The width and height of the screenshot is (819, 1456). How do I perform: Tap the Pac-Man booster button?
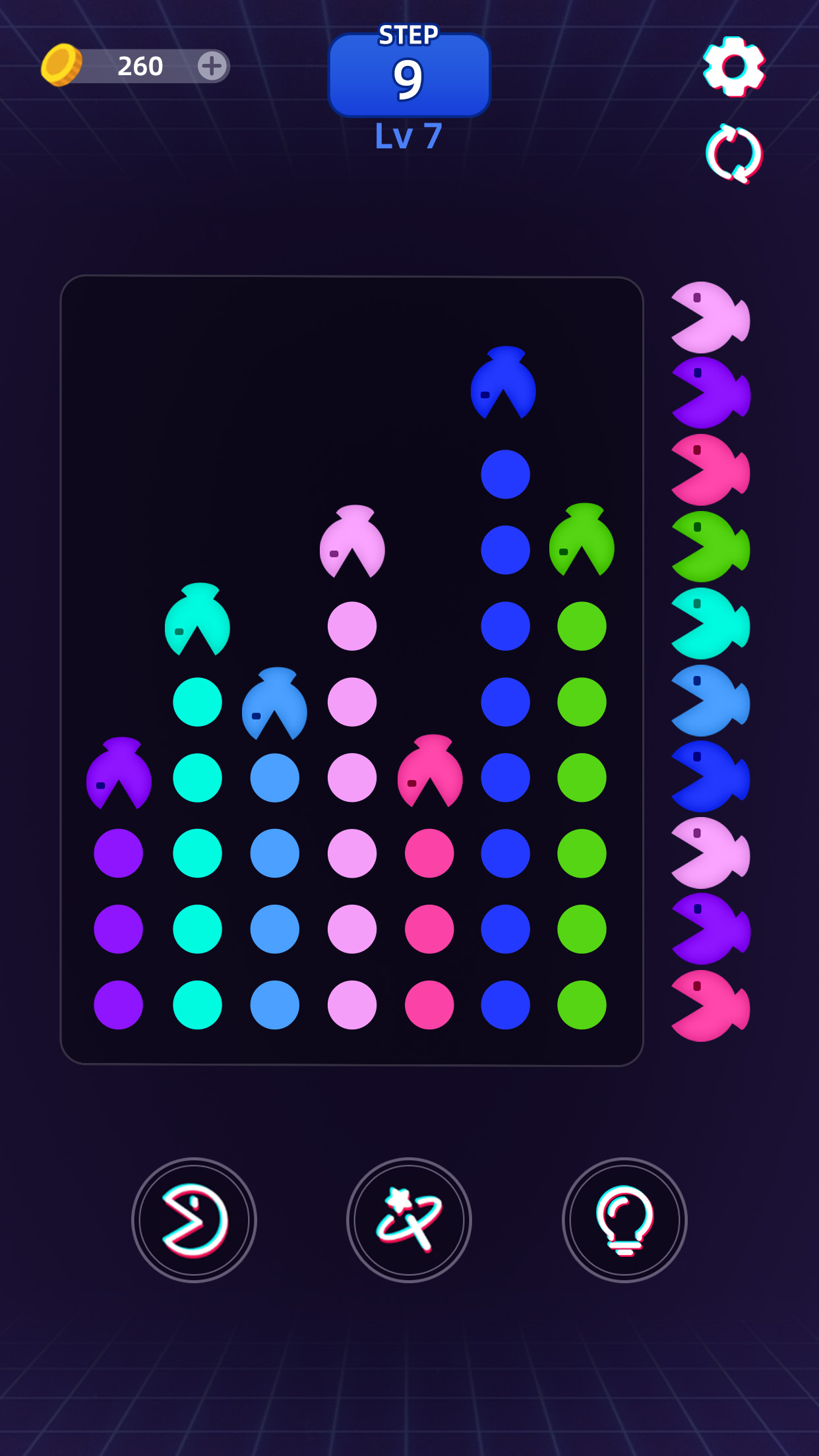point(194,1220)
